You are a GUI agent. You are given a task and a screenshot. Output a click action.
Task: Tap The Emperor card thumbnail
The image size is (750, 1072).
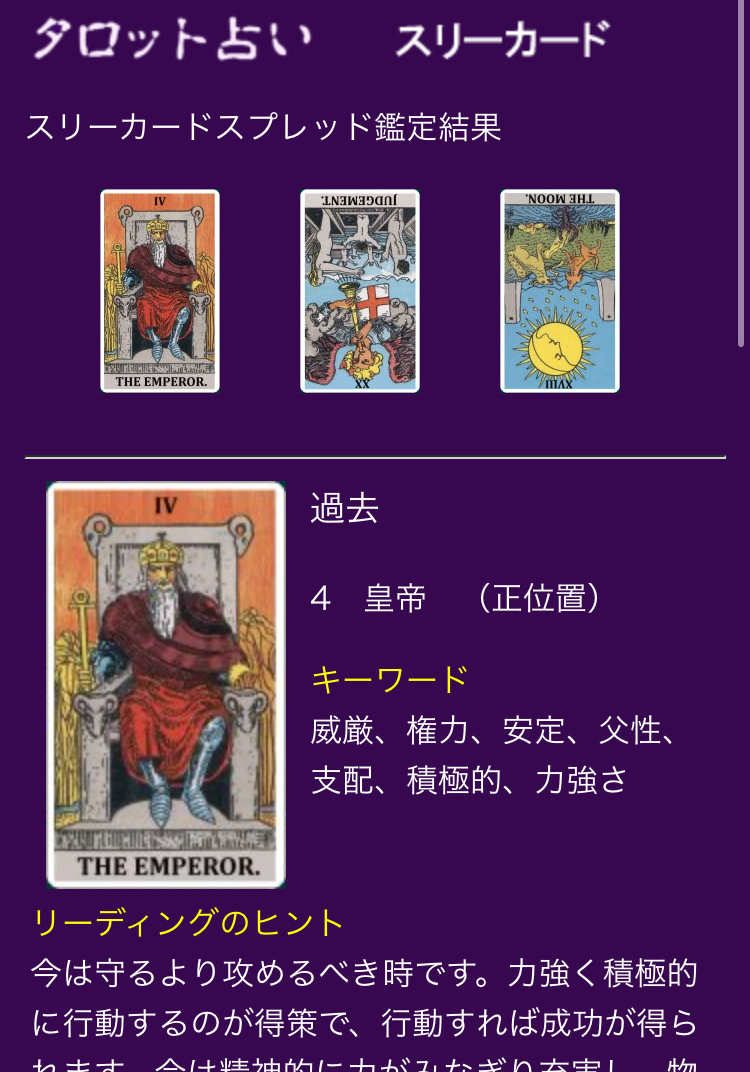coord(160,290)
